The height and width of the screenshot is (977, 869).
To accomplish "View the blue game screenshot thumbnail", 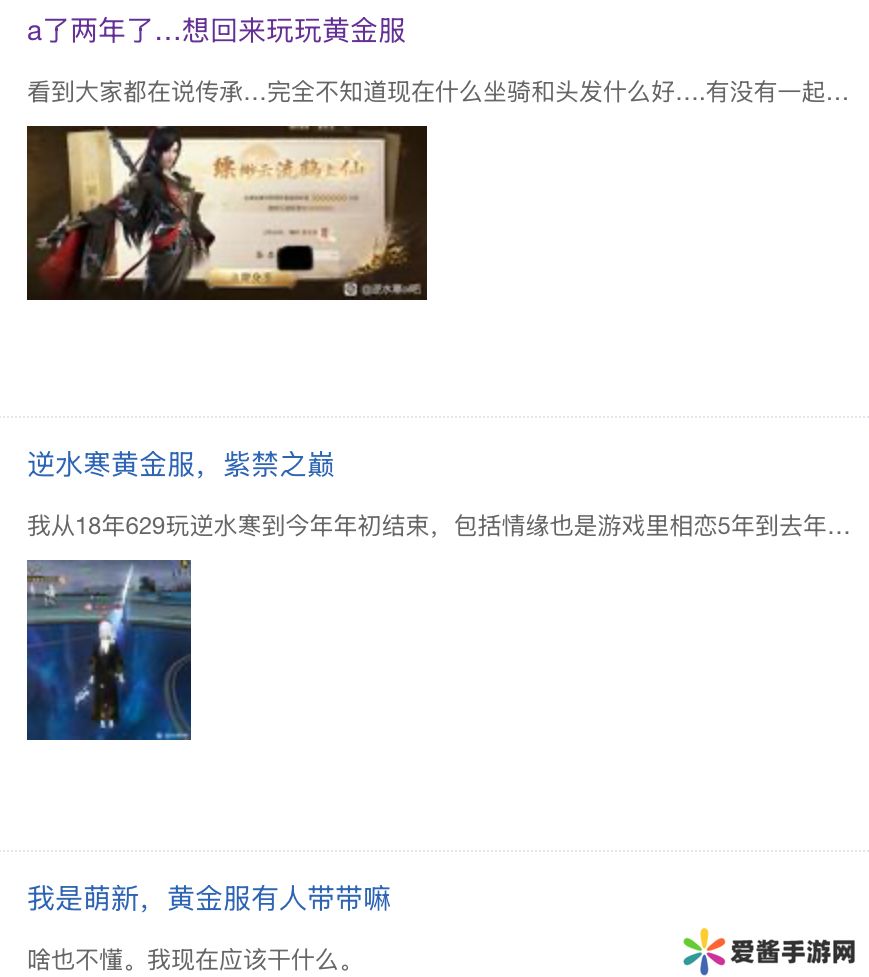I will 109,650.
